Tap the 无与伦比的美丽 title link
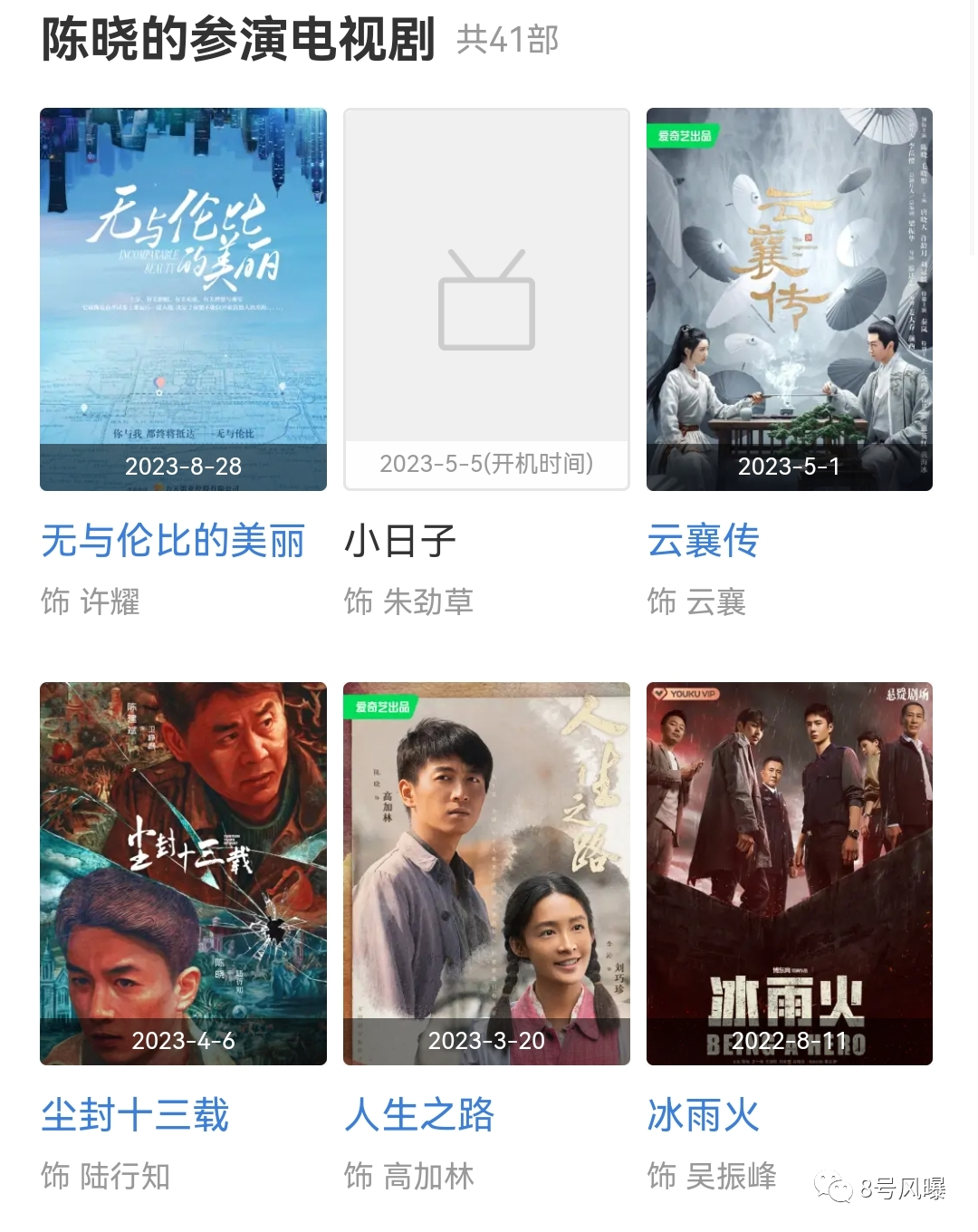978x1232 pixels. tap(173, 541)
